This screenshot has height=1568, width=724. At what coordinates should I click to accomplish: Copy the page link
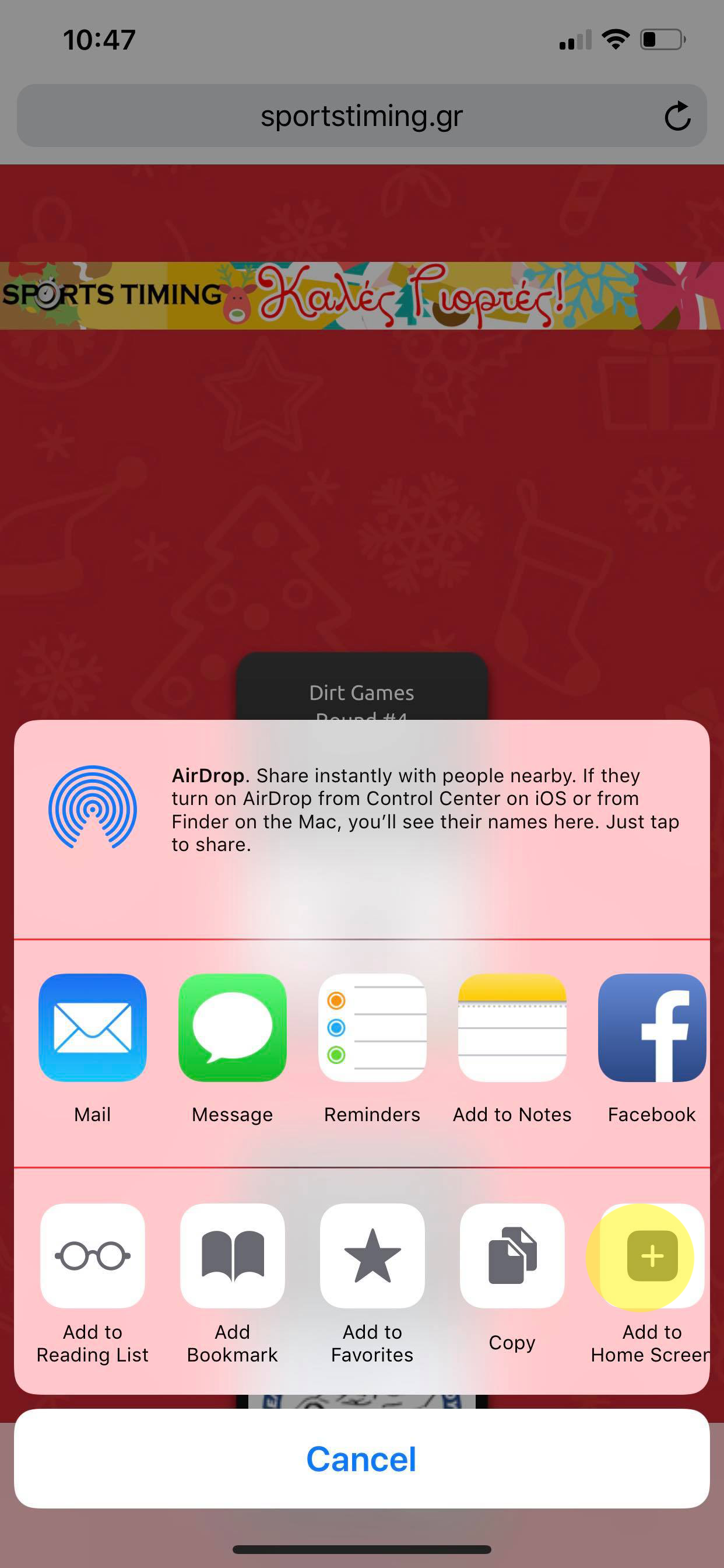pos(512,1255)
